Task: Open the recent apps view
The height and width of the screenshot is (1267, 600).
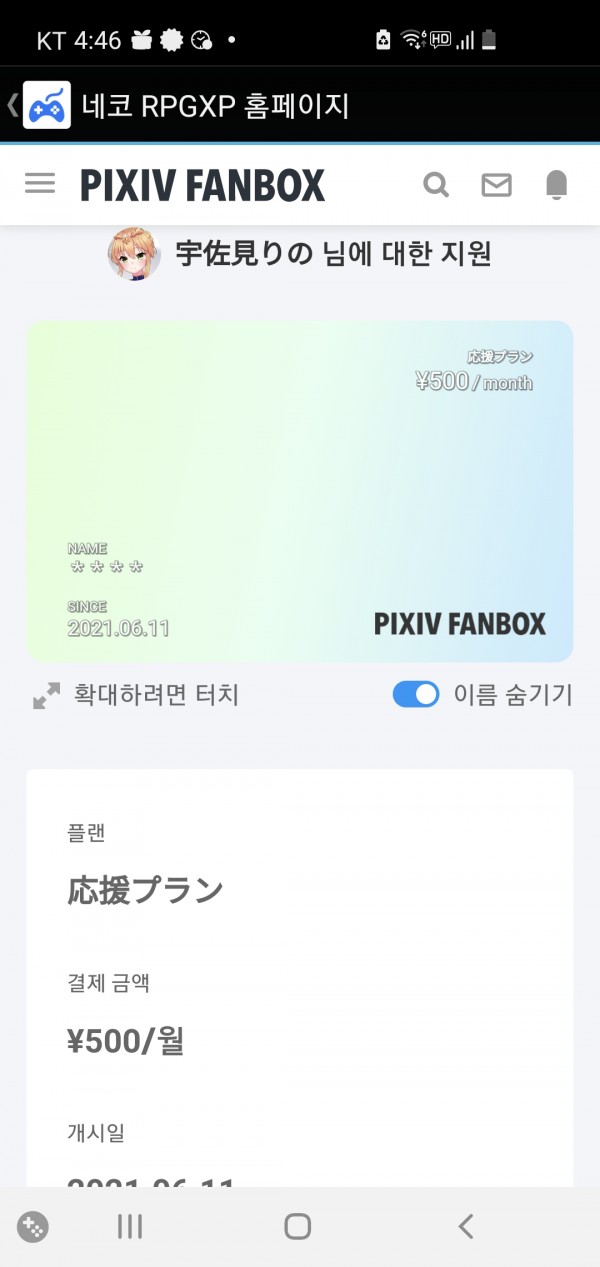Action: click(130, 1226)
